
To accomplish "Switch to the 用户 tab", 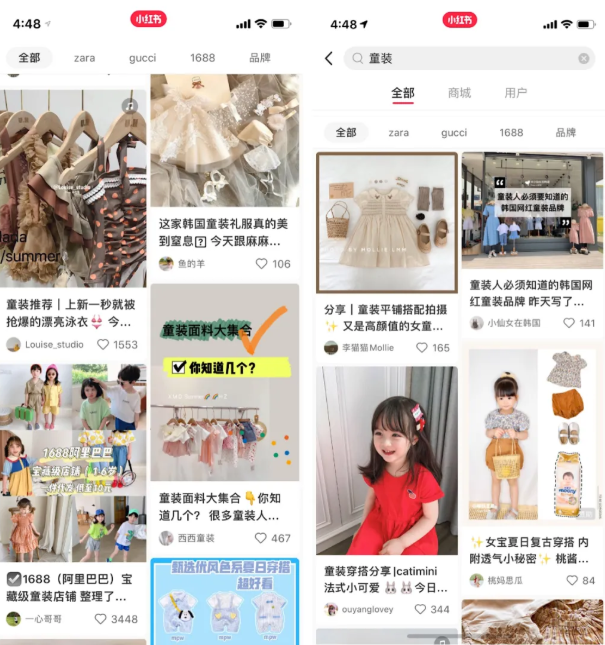I will [x=516, y=93].
